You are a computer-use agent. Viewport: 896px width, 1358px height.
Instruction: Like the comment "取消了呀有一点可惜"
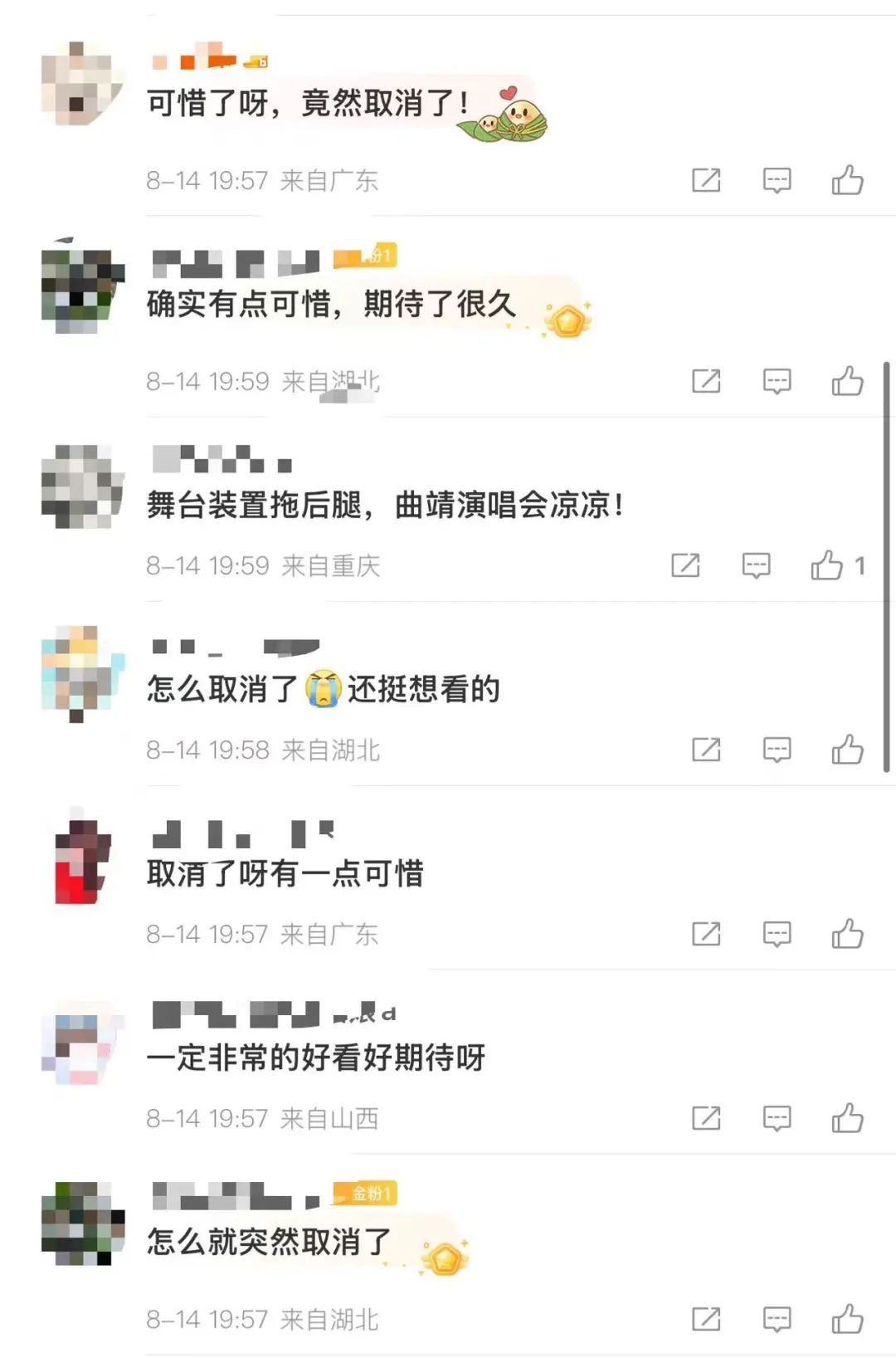tap(847, 934)
